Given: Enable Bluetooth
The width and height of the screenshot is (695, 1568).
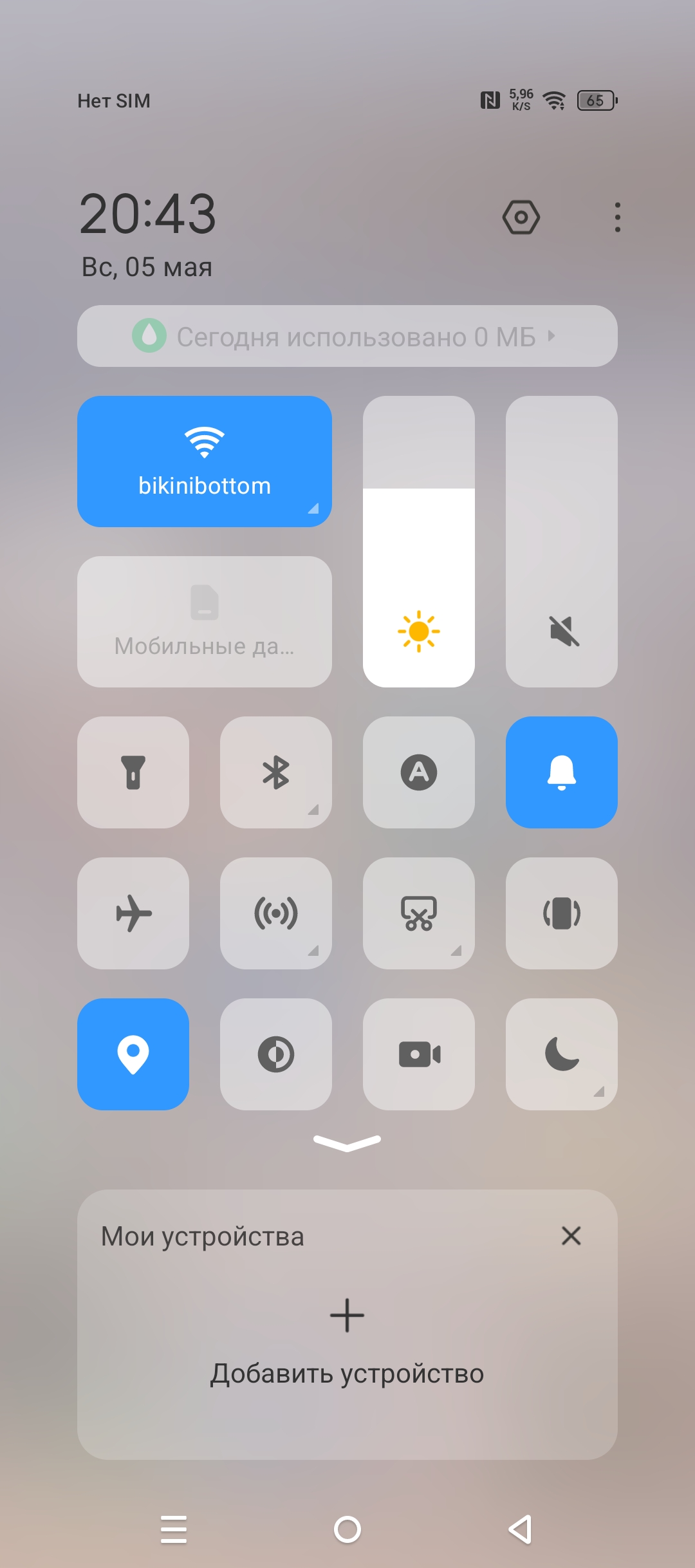Looking at the screenshot, I should pyautogui.click(x=276, y=772).
